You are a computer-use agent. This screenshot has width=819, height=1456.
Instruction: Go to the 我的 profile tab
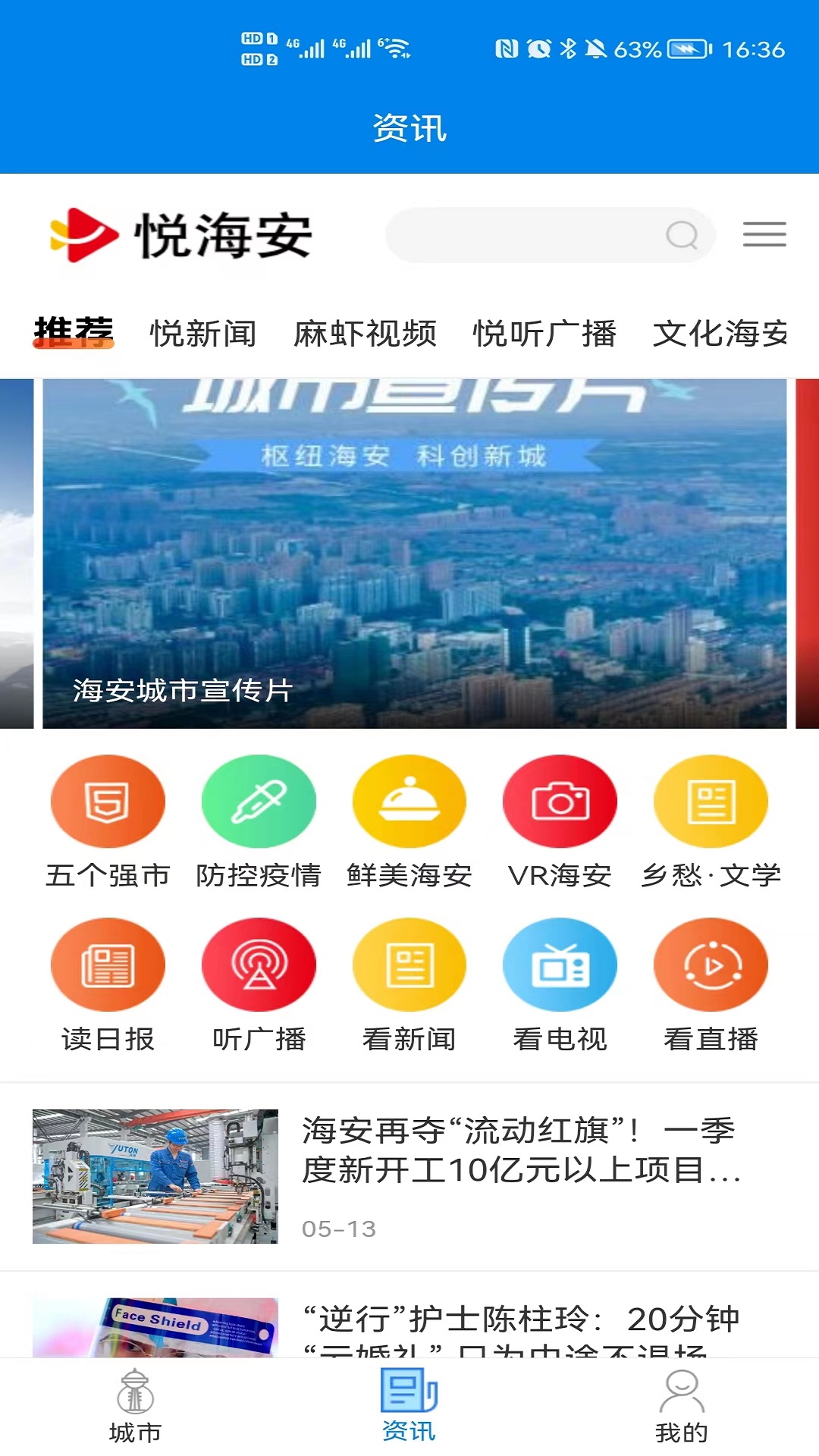[682, 1407]
